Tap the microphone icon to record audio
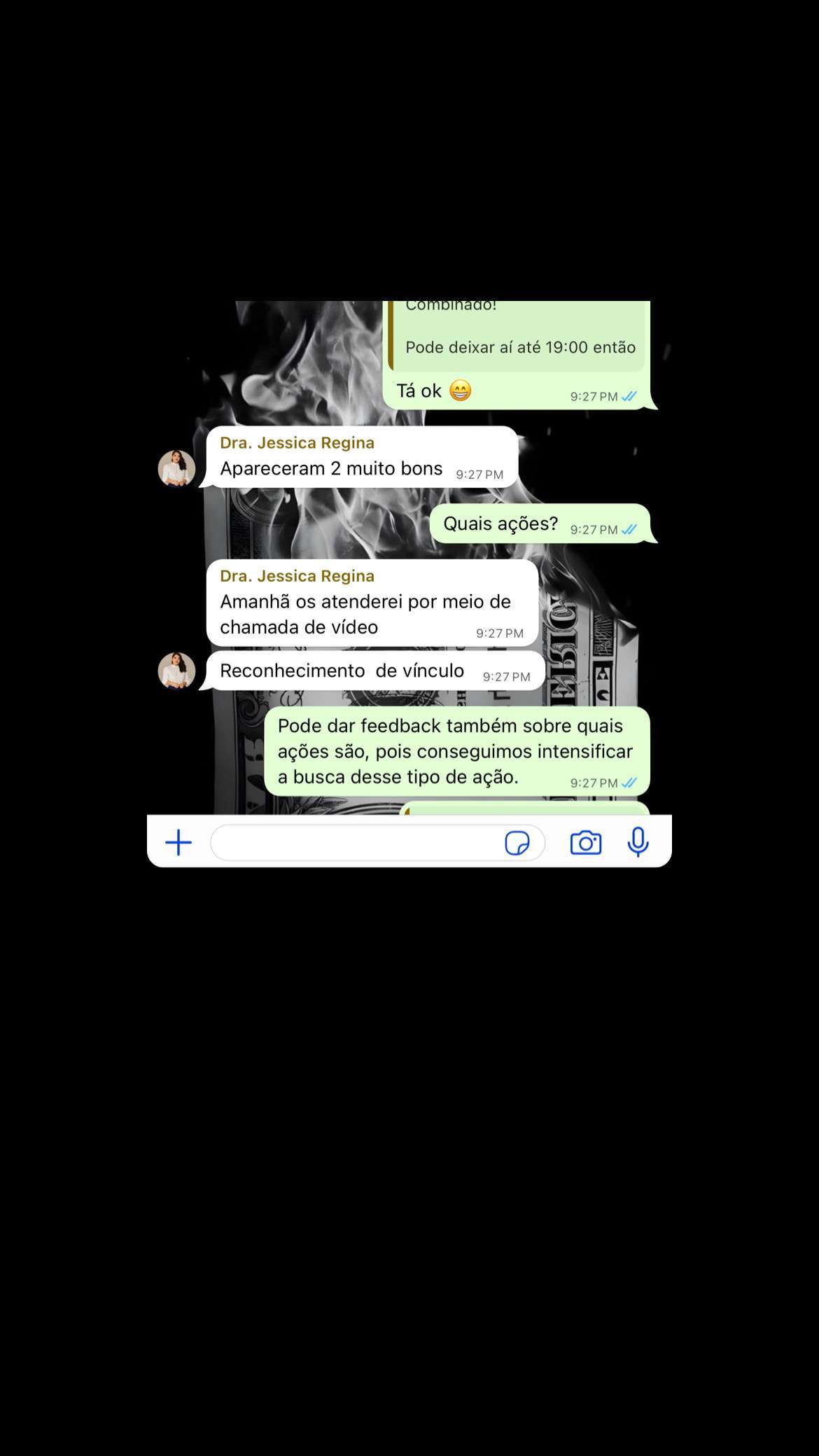Viewport: 819px width, 1456px height. tap(638, 843)
